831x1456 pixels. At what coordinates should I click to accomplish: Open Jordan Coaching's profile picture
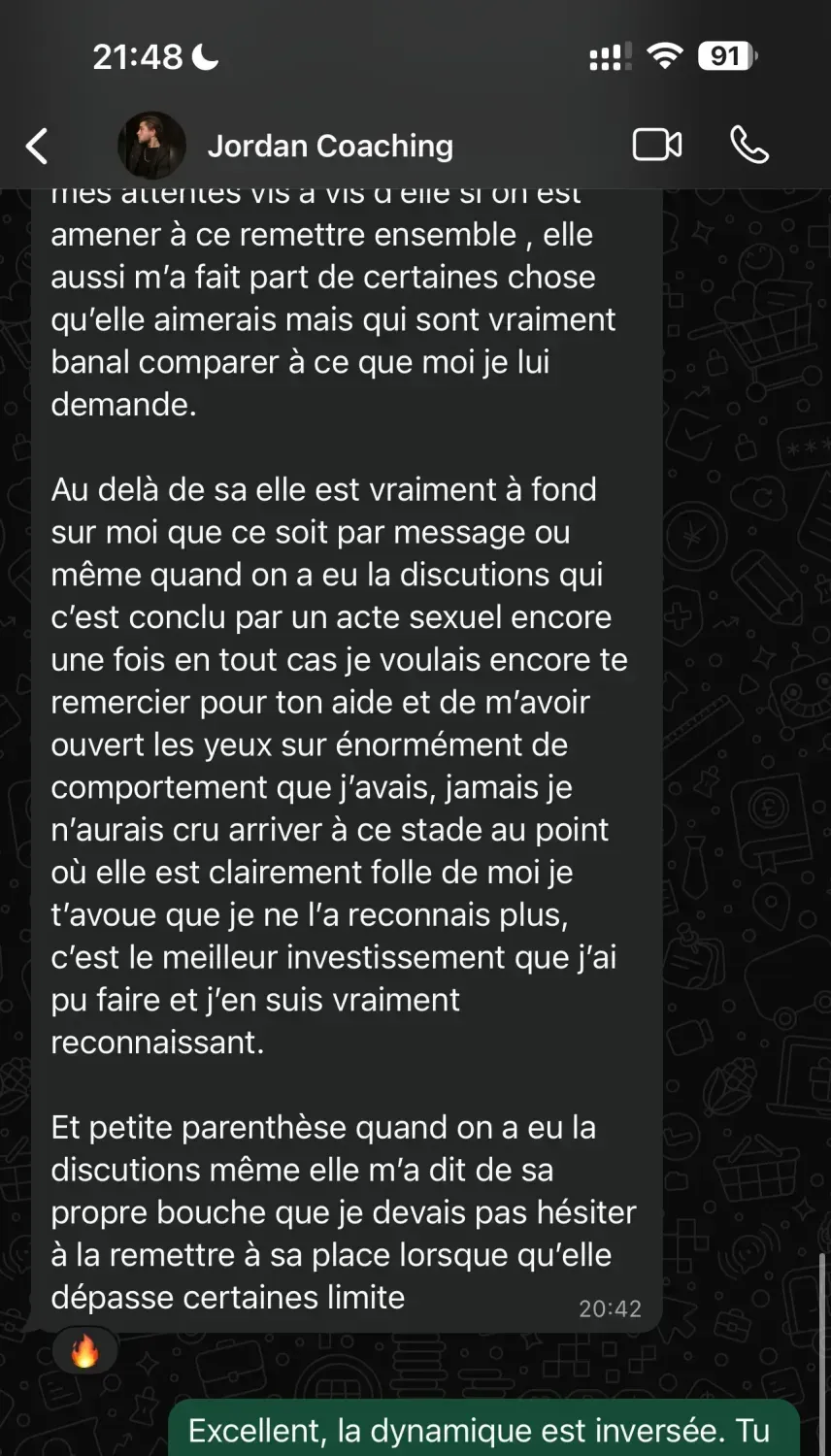tap(151, 146)
